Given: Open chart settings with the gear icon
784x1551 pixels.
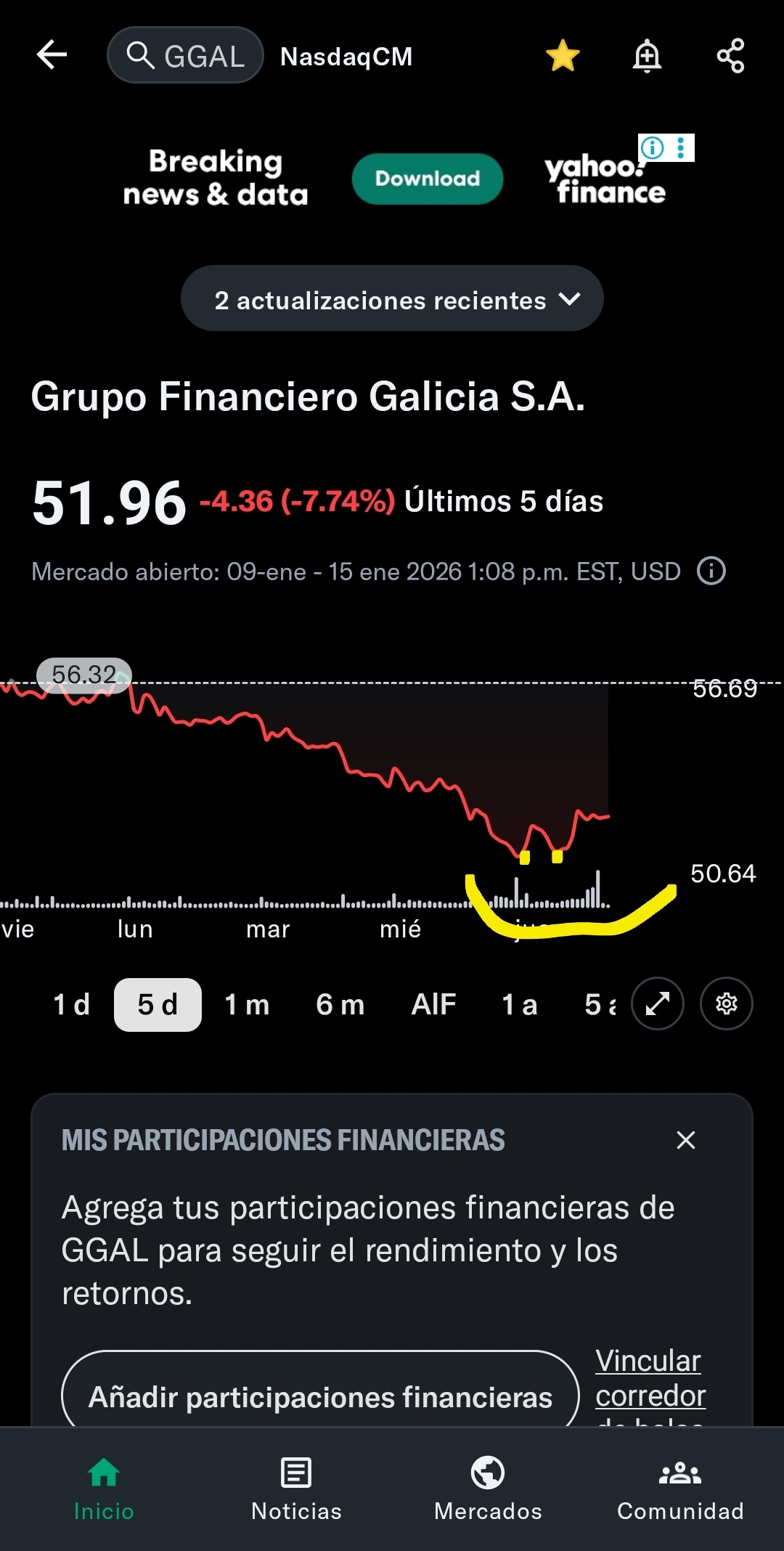Looking at the screenshot, I should click(726, 1004).
